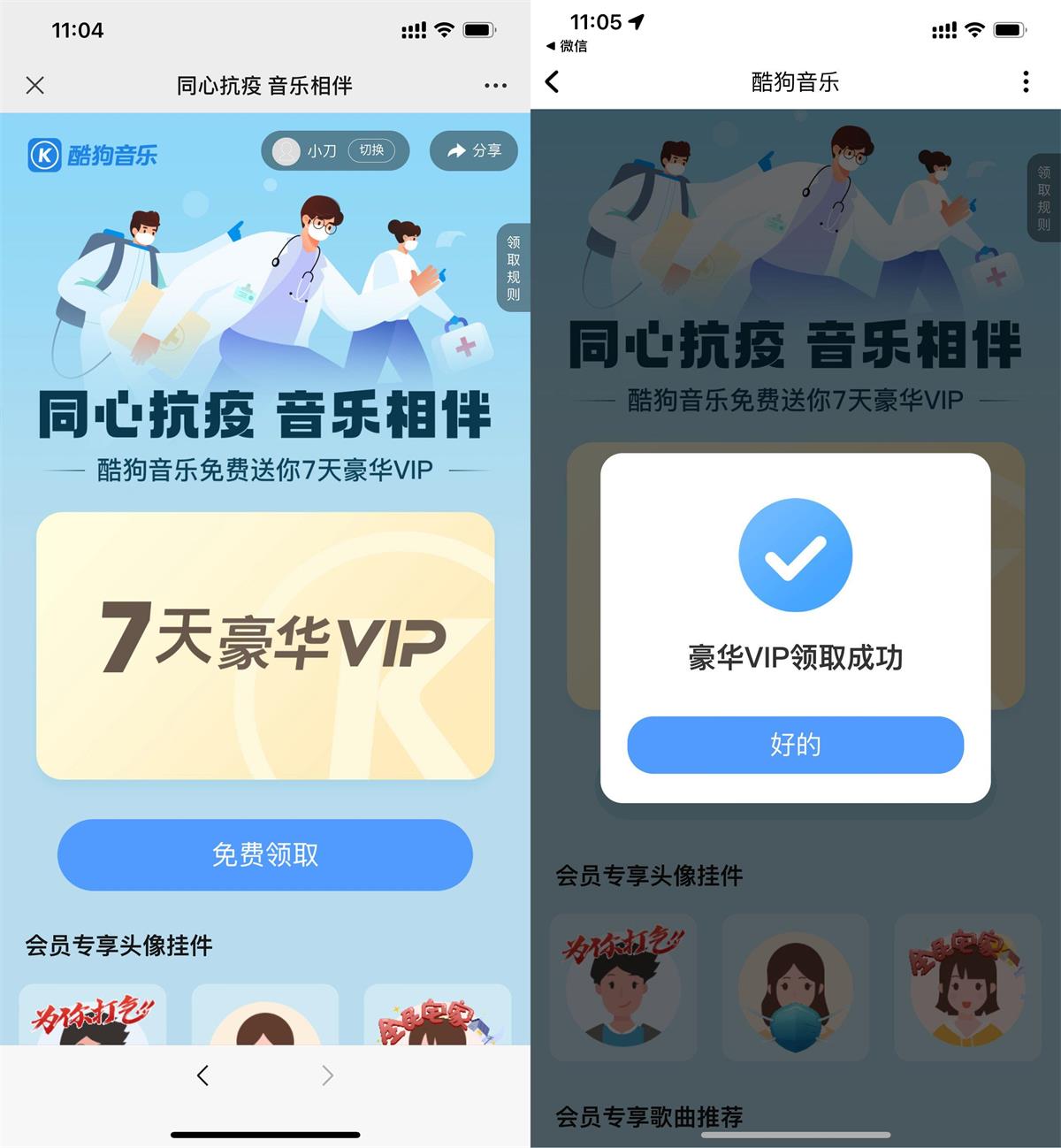1061x1148 pixels.
Task: Tap ◀ 微信 to return to WeChat
Action: [567, 44]
